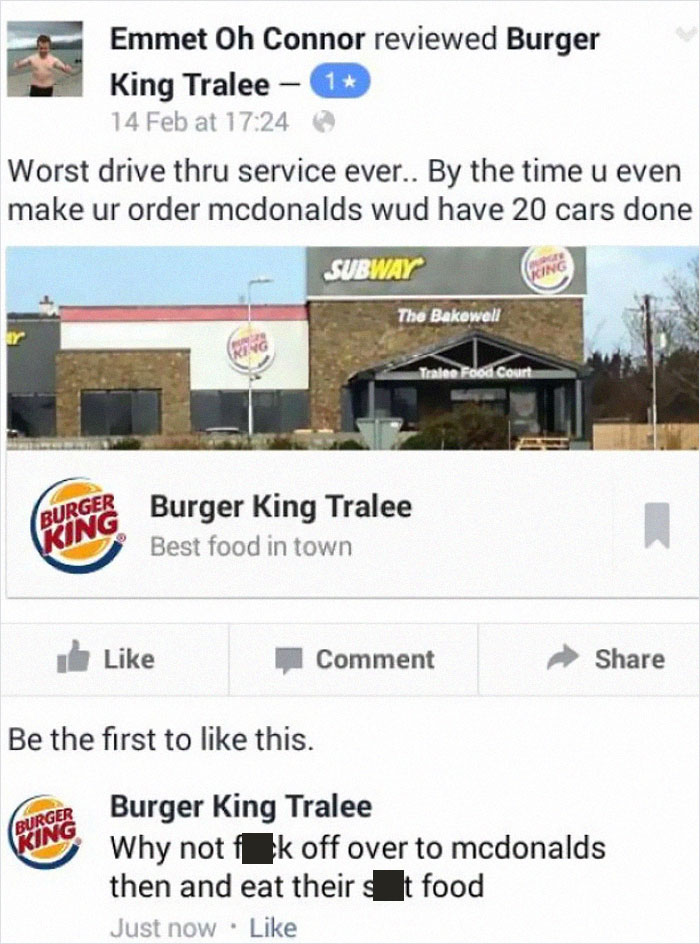
Task: Open Burger King Tralee commenter avatar
Action: coord(45,831)
